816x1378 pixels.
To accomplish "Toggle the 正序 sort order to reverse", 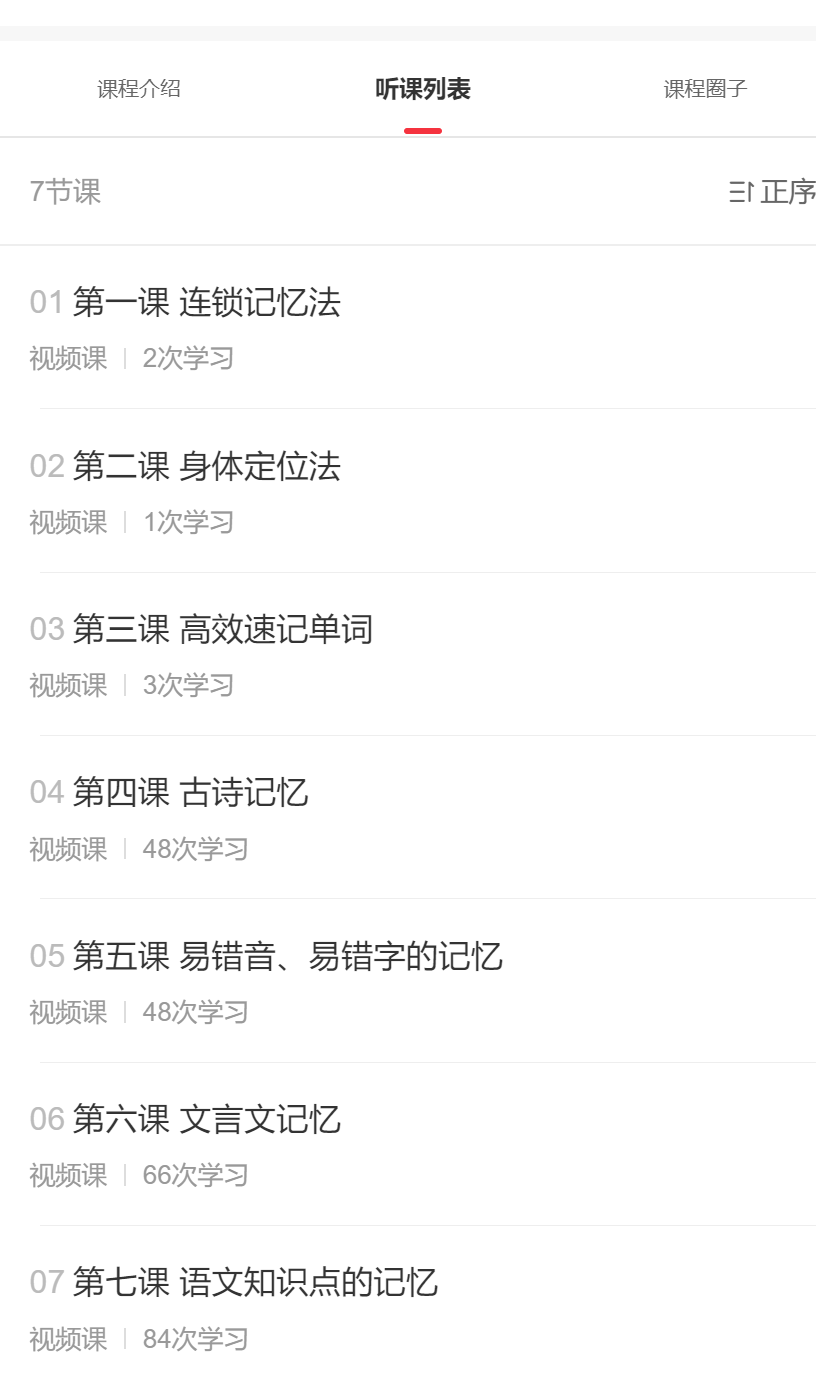I will (780, 191).
